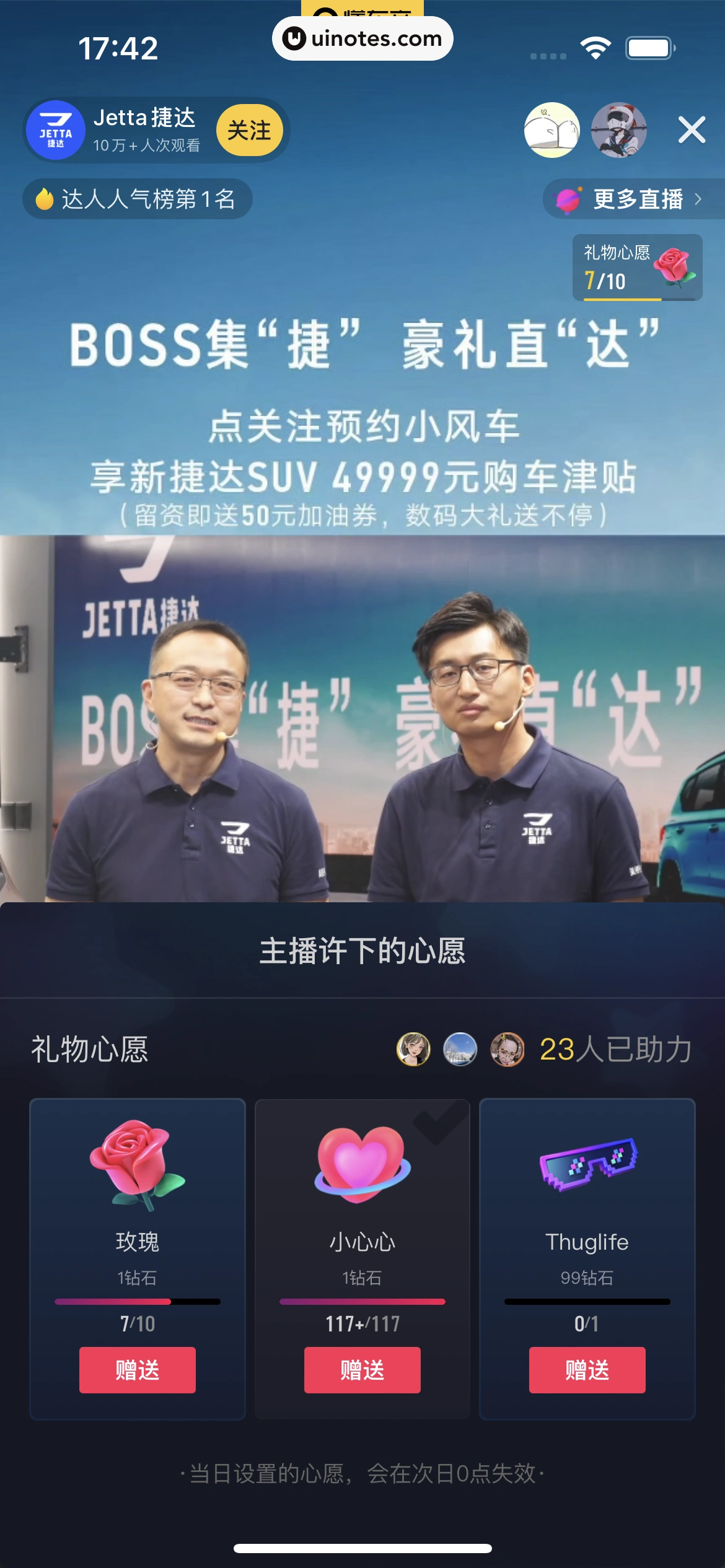Tap the 礼物心愿 7/10 widget

pyautogui.click(x=637, y=268)
